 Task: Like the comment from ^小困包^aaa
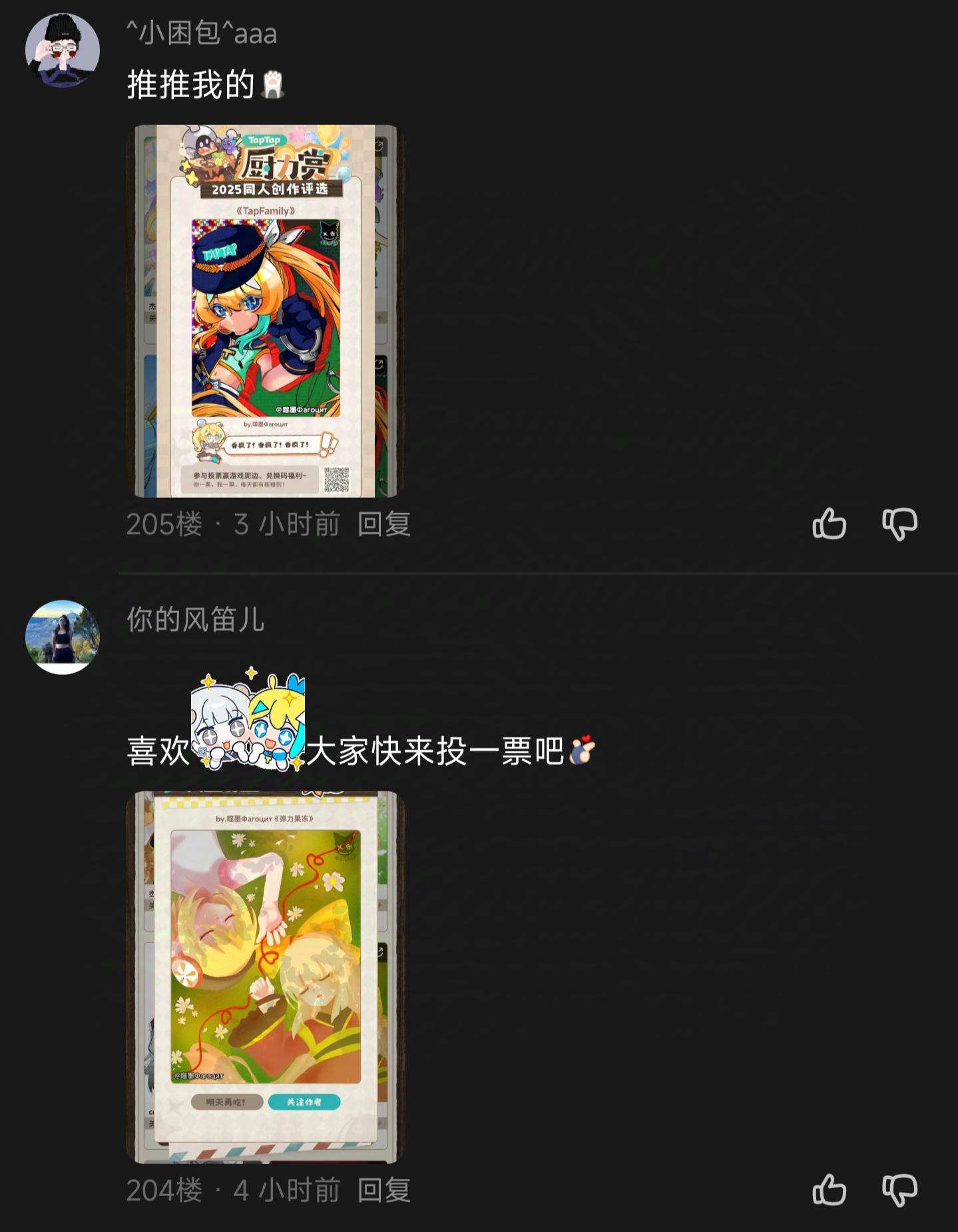pyautogui.click(x=828, y=524)
